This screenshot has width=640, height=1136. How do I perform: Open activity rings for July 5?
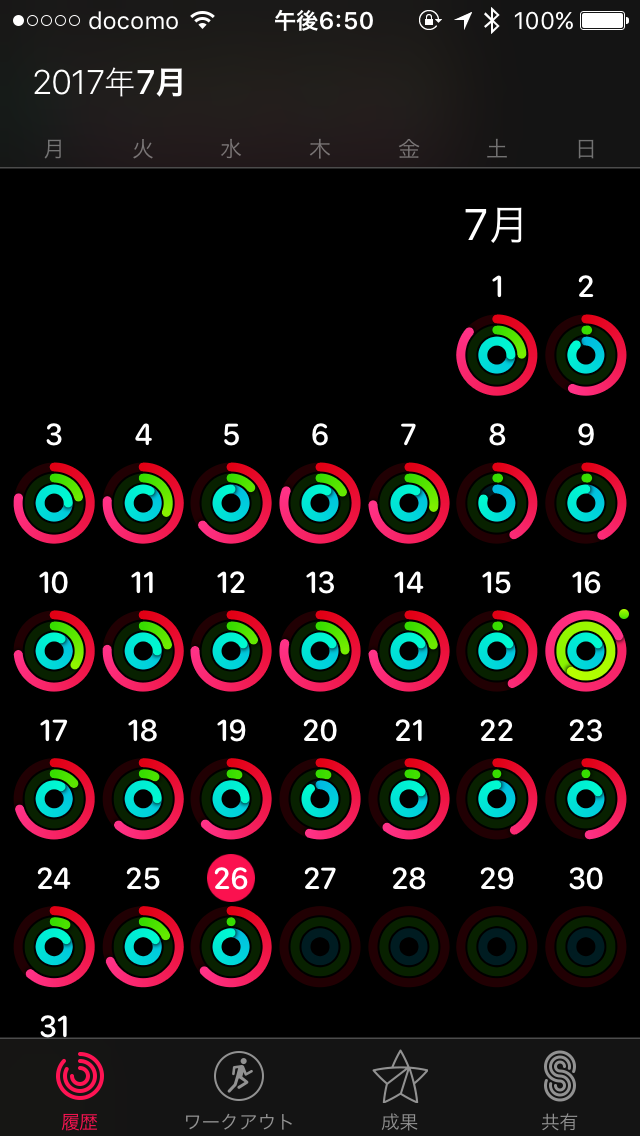click(231, 503)
